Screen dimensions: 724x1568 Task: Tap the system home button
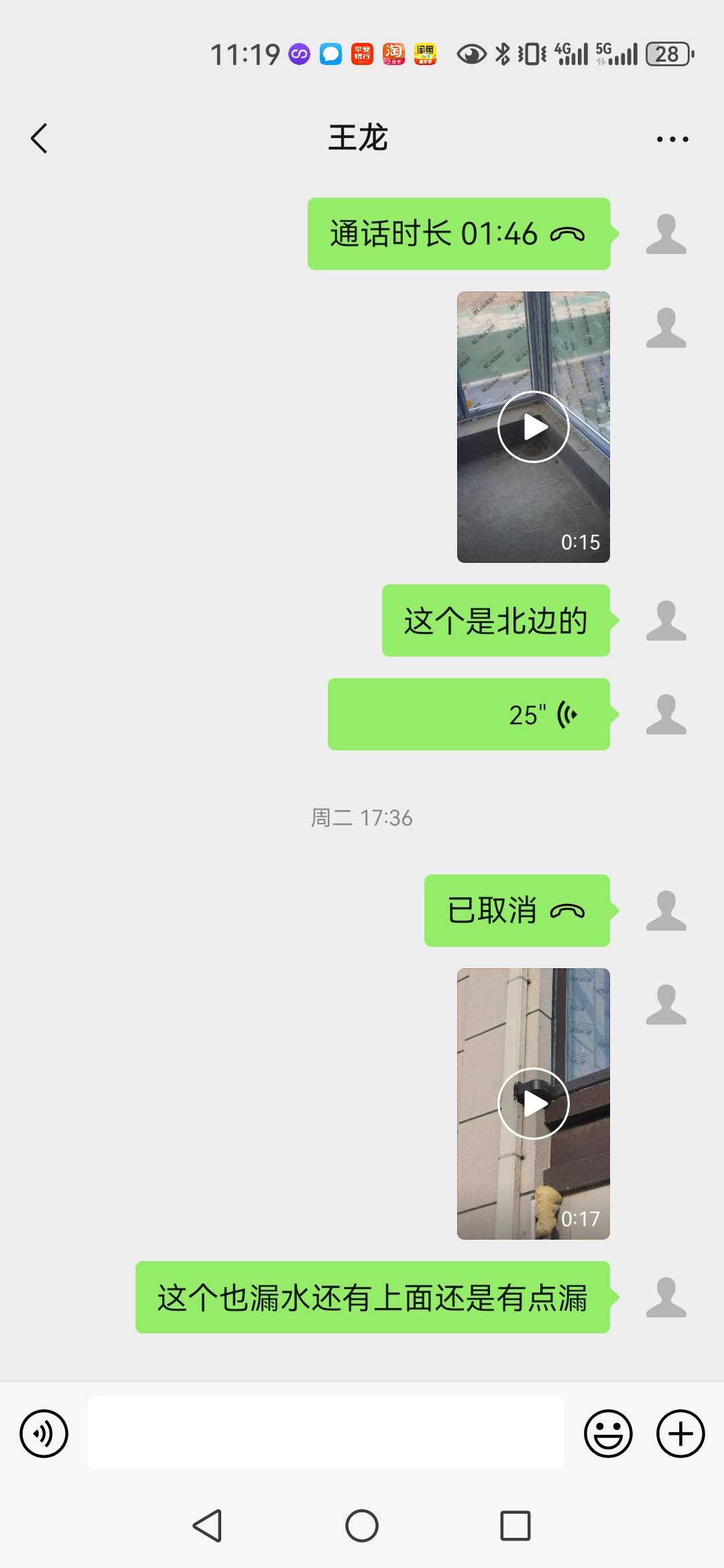362,1526
